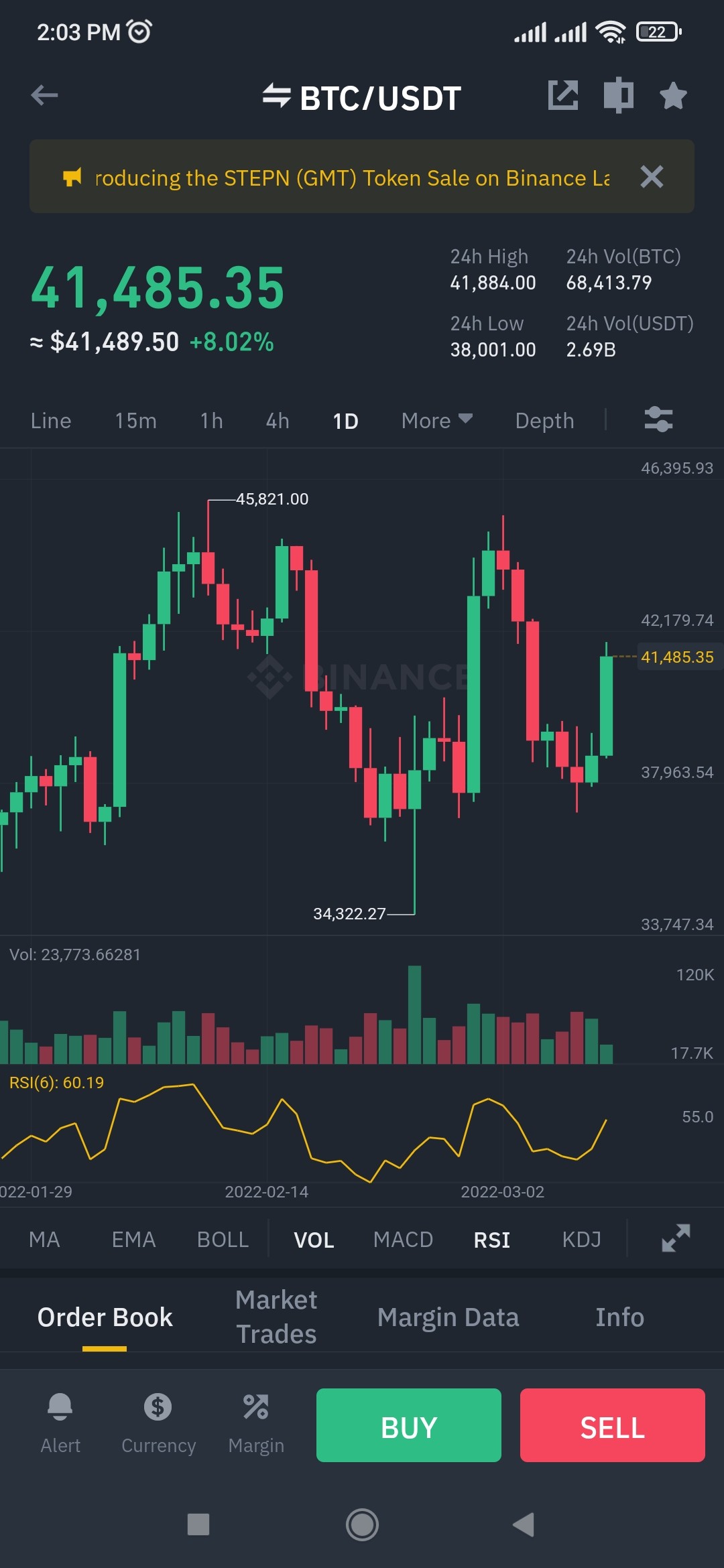This screenshot has height=1568, width=724.
Task: Switch to the Margin Data tab
Action: click(448, 1317)
